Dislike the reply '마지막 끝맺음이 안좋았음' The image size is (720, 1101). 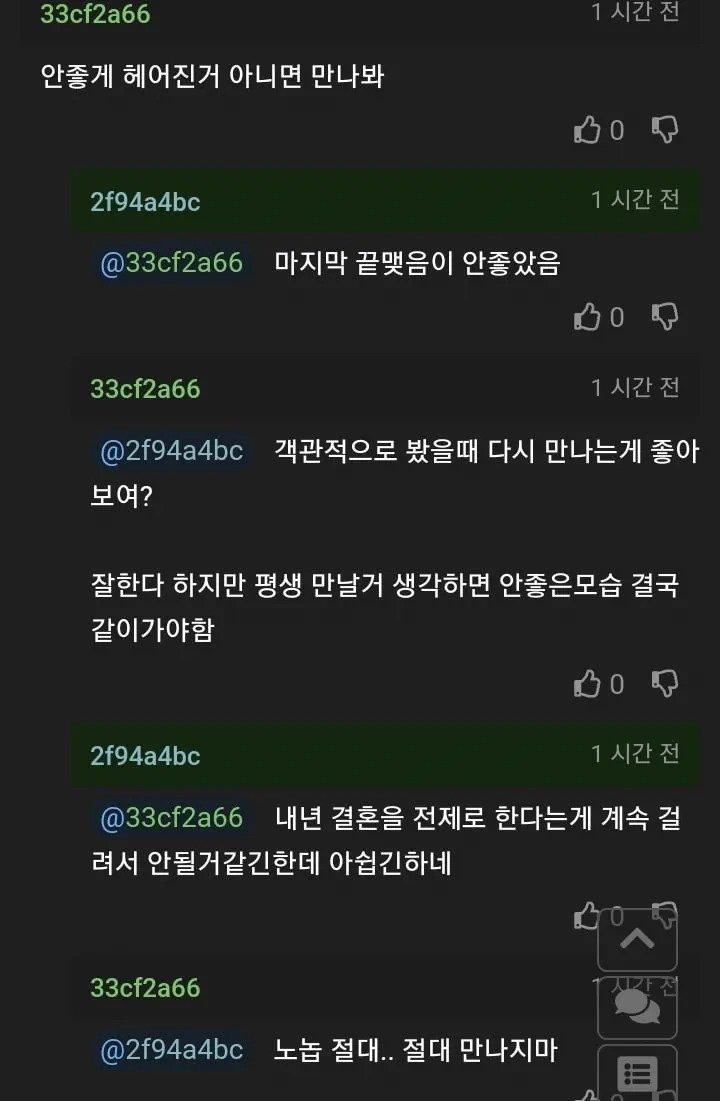coord(665,317)
